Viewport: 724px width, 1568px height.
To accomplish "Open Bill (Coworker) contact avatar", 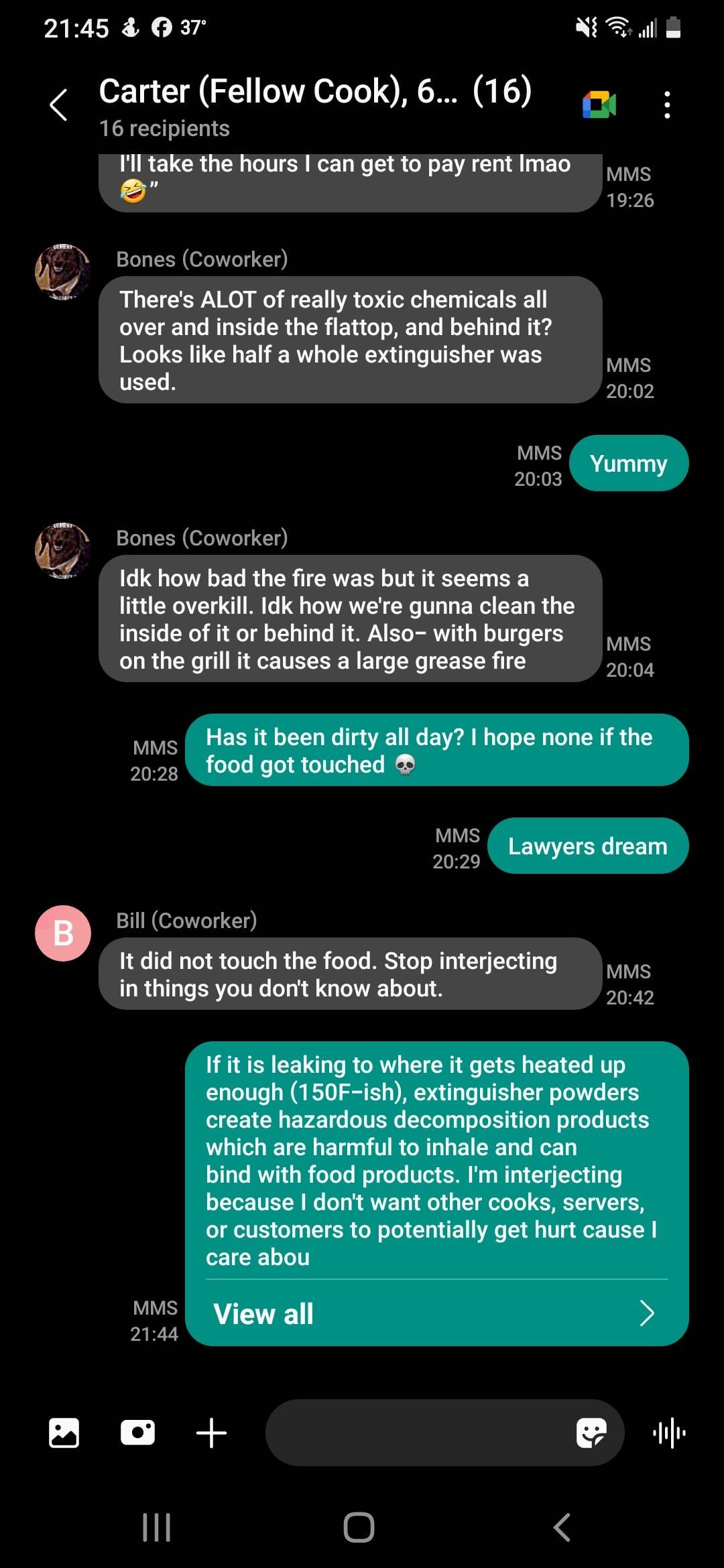I will (x=63, y=933).
